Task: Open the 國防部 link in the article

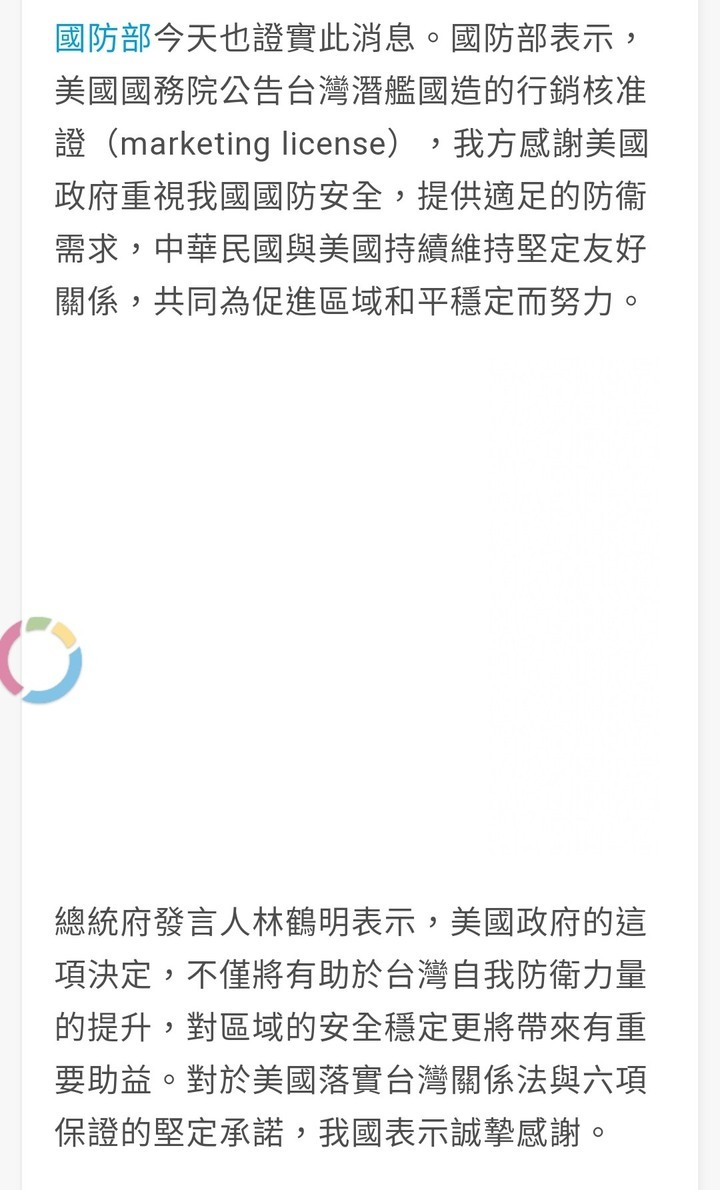Action: (x=103, y=39)
